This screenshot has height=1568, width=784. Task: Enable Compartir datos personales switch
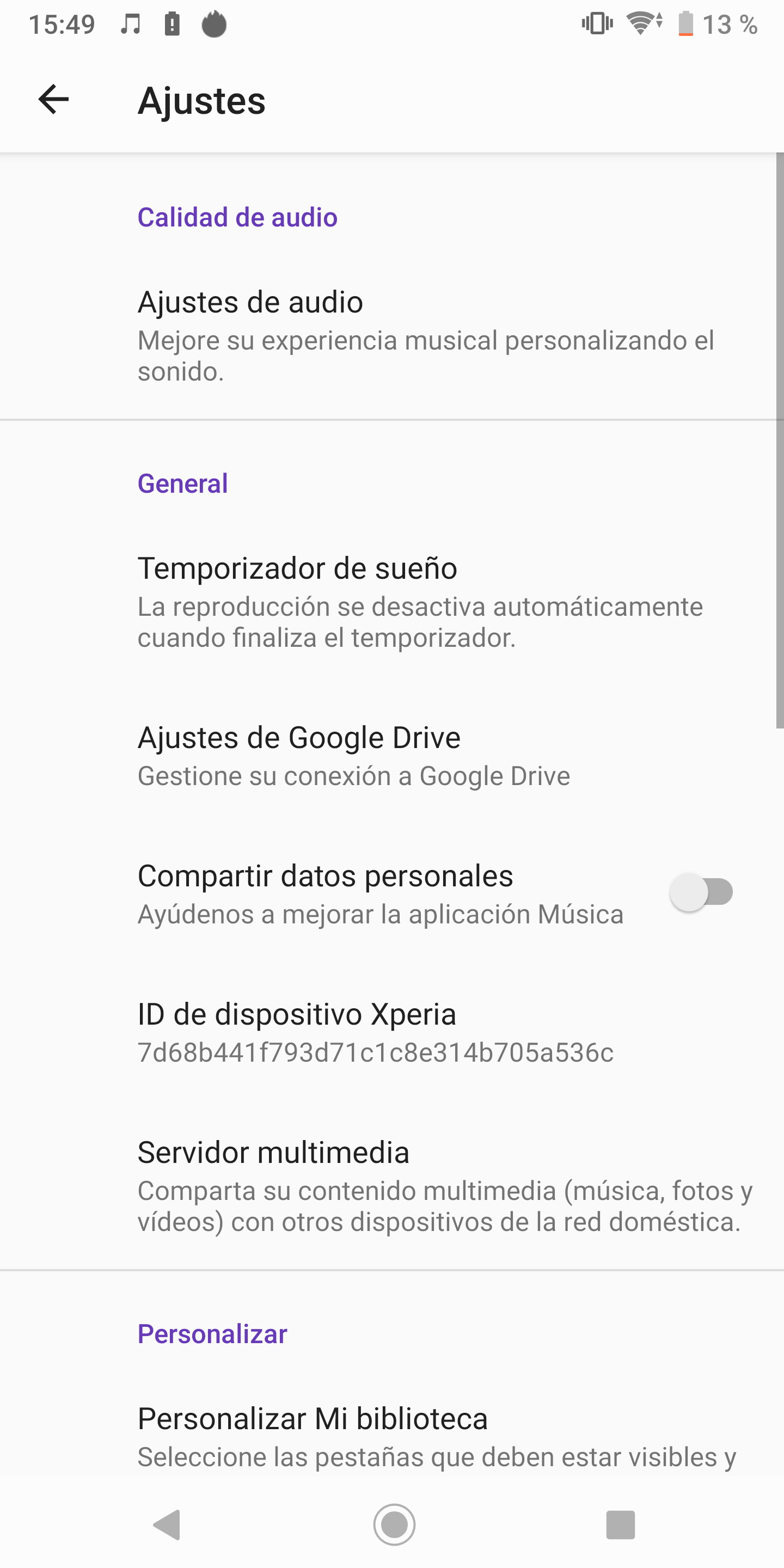pyautogui.click(x=701, y=893)
